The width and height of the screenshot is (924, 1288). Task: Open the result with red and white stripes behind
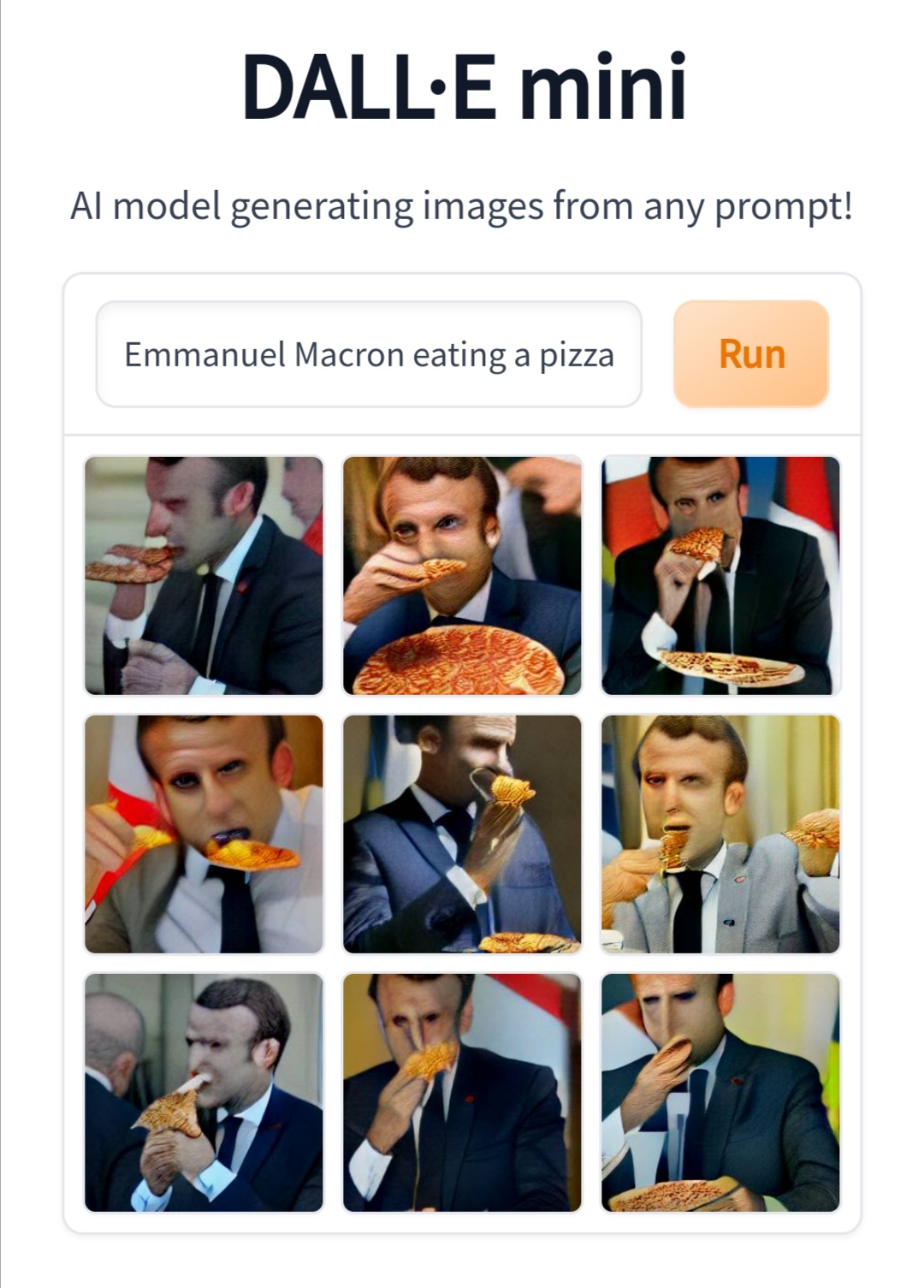[x=462, y=1092]
